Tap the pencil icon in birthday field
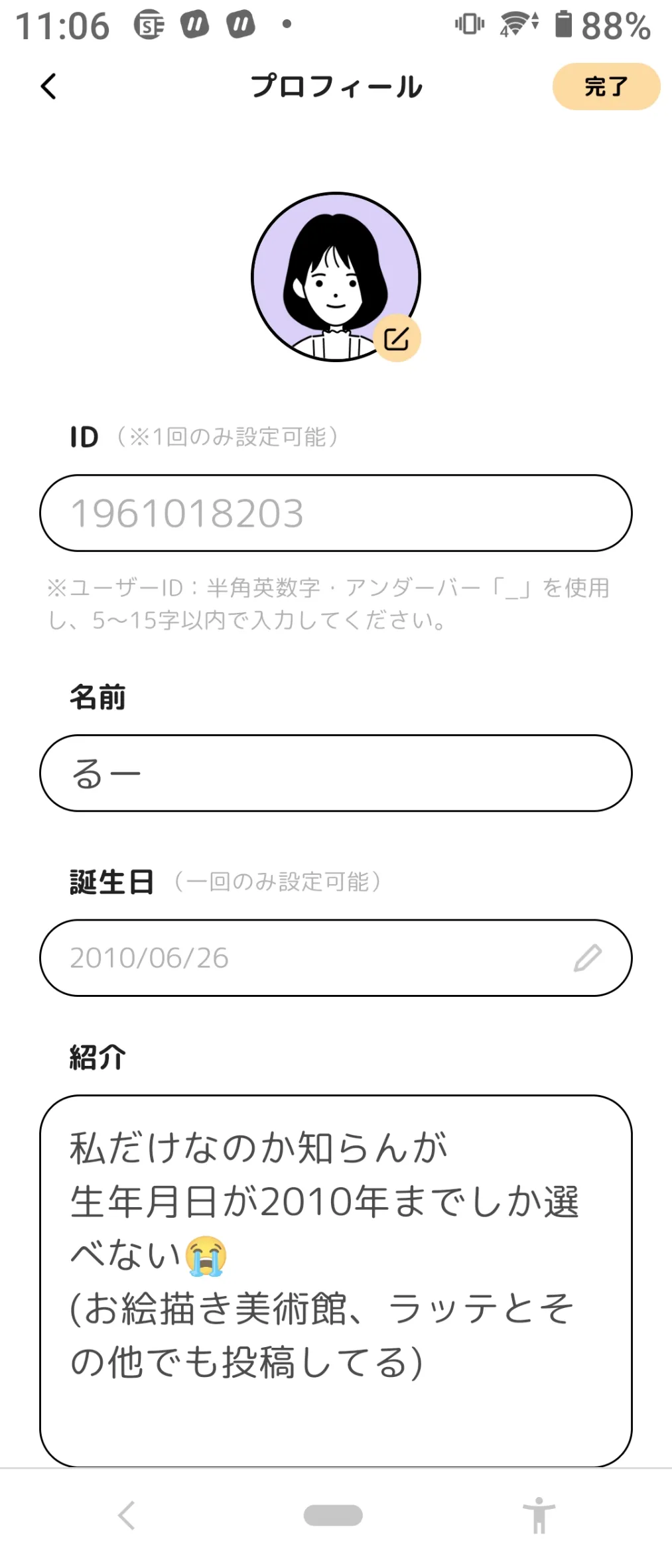This screenshot has height=1568, width=672. pyautogui.click(x=588, y=958)
